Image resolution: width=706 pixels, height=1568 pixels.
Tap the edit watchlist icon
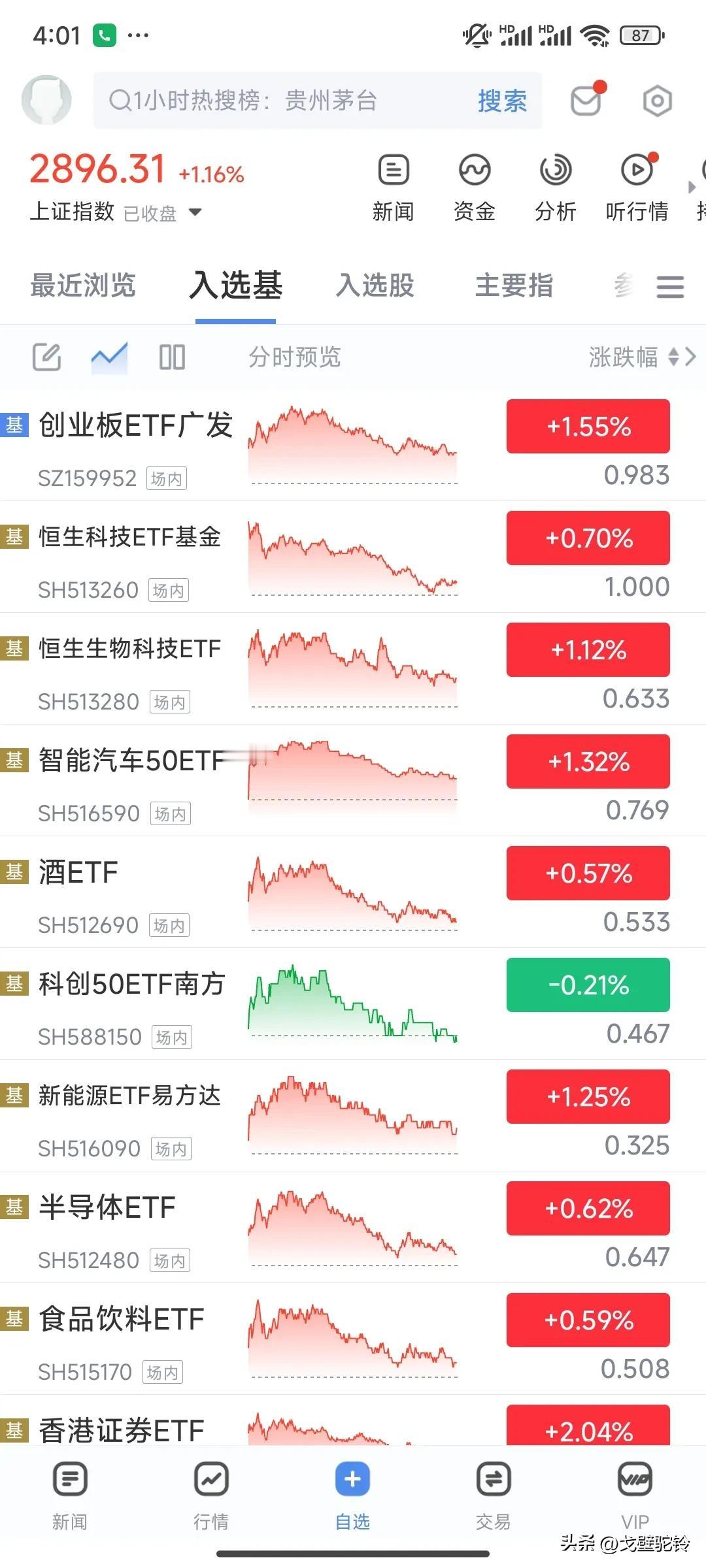point(47,357)
